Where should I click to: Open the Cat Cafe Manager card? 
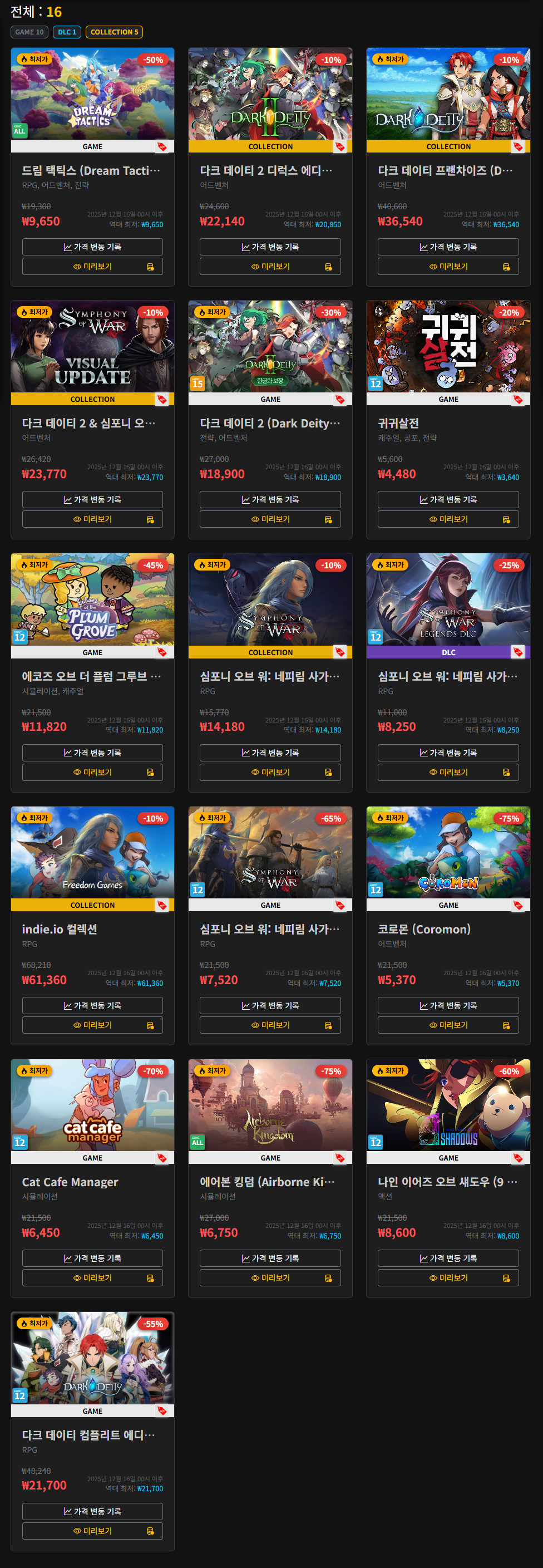coord(92,1106)
